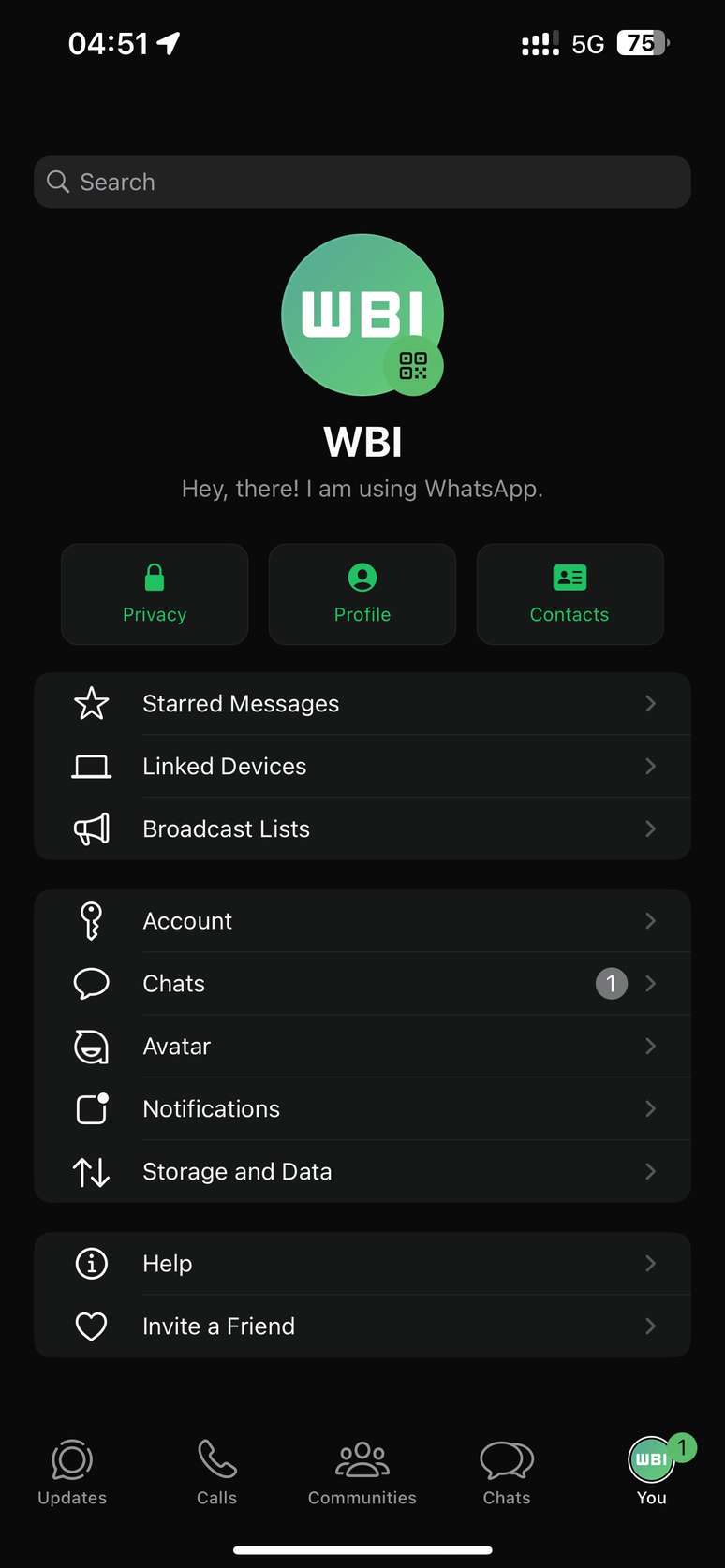Open Storage and Data
Viewport: 725px width, 1568px height.
tap(362, 1171)
